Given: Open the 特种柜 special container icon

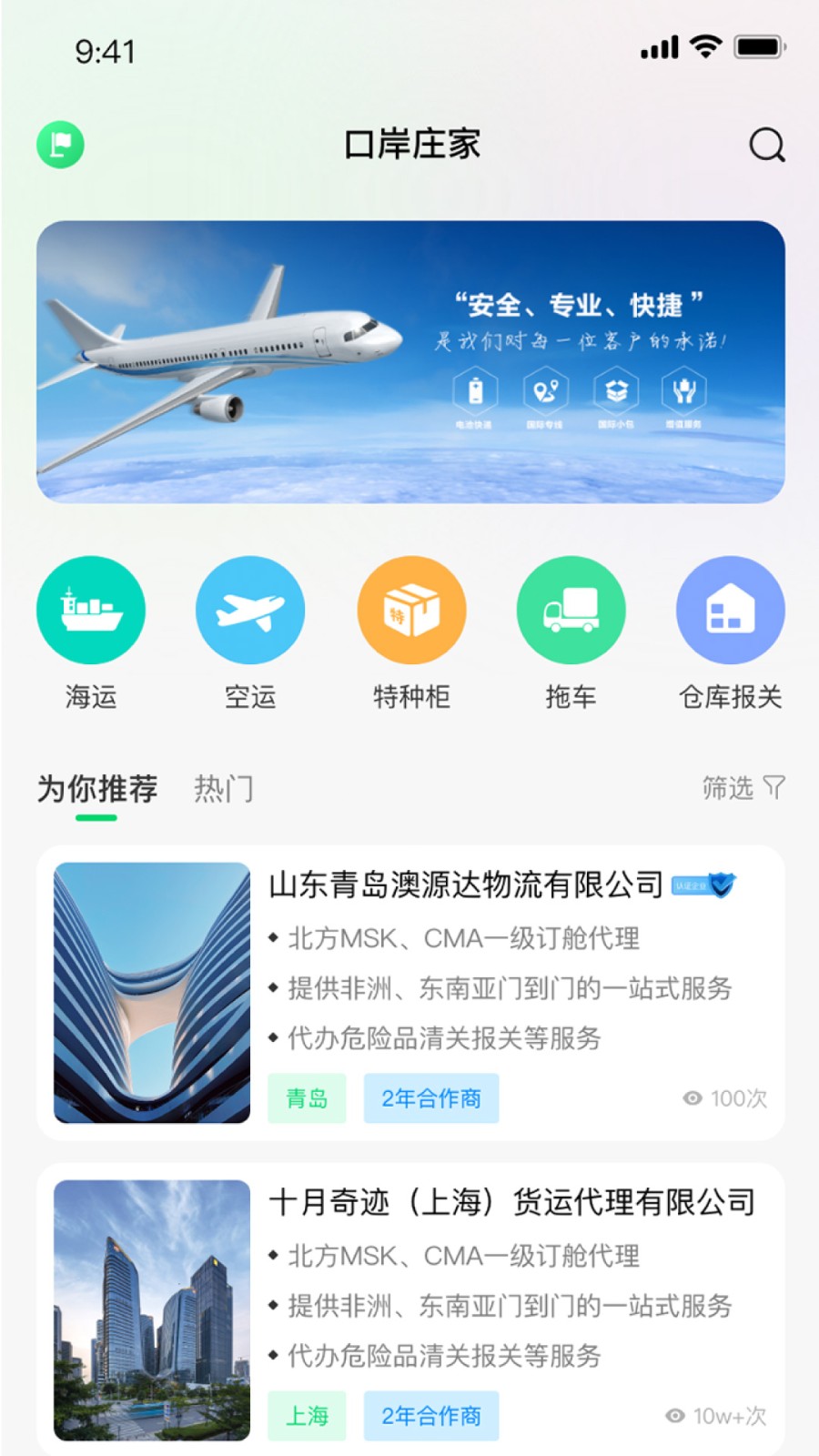Looking at the screenshot, I should click(x=411, y=610).
